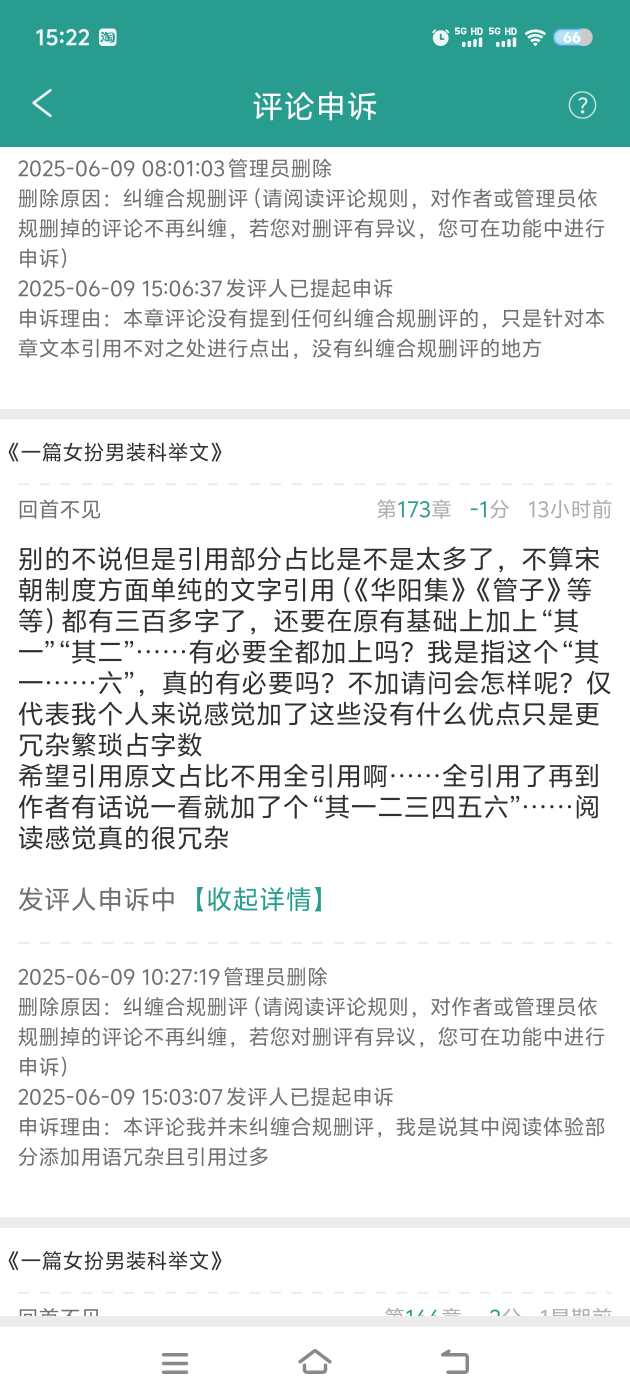Open the help question mark icon

582,105
